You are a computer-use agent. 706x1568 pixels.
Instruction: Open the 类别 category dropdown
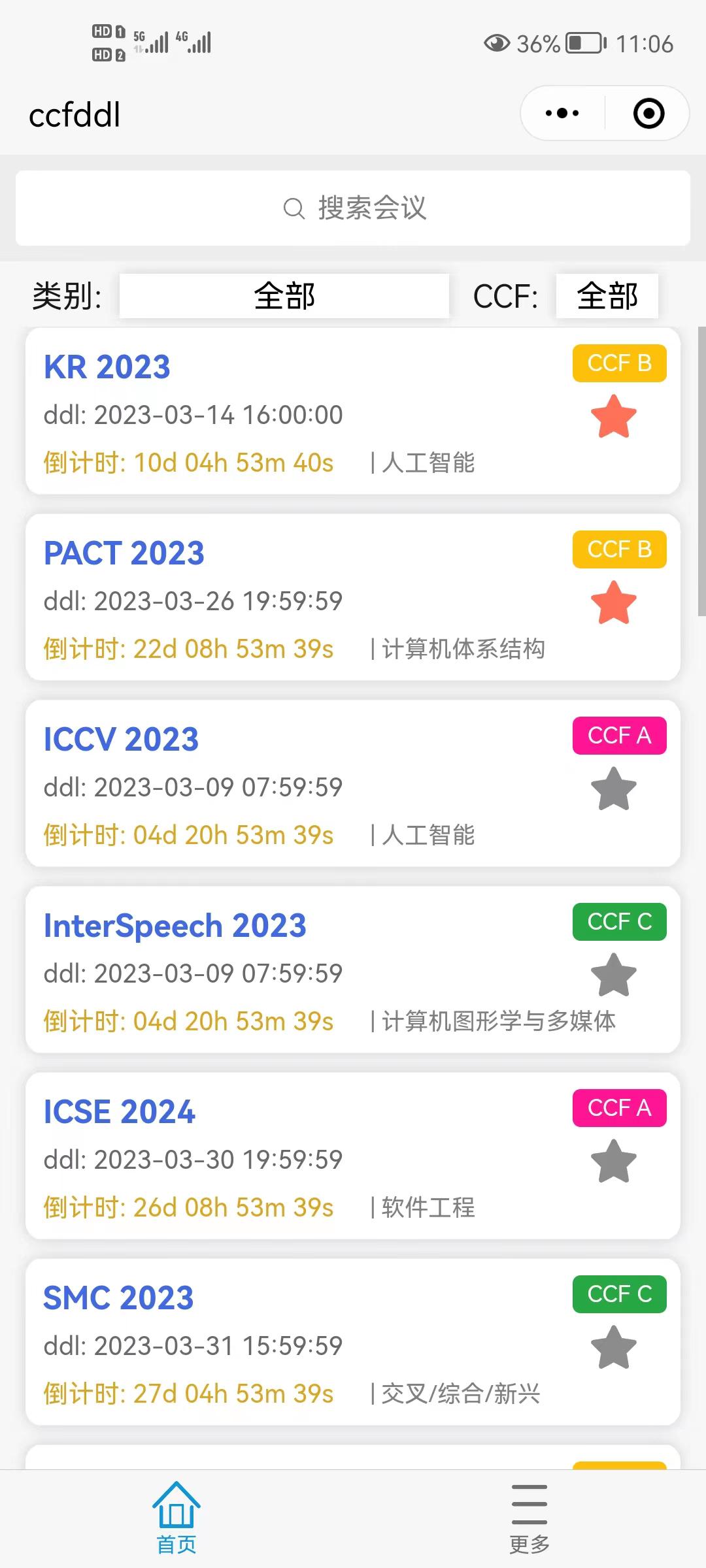[x=284, y=296]
